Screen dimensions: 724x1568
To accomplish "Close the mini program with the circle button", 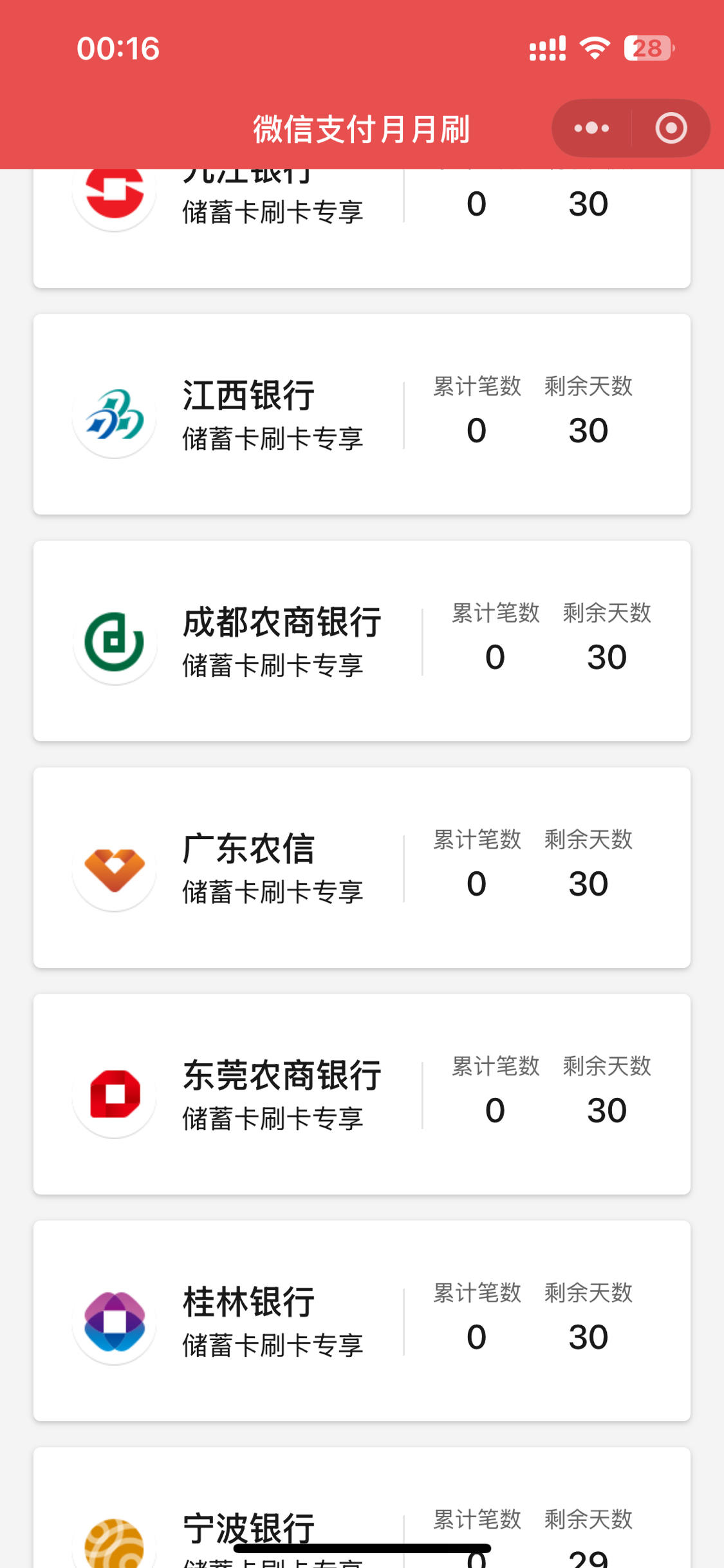I will coord(671,128).
